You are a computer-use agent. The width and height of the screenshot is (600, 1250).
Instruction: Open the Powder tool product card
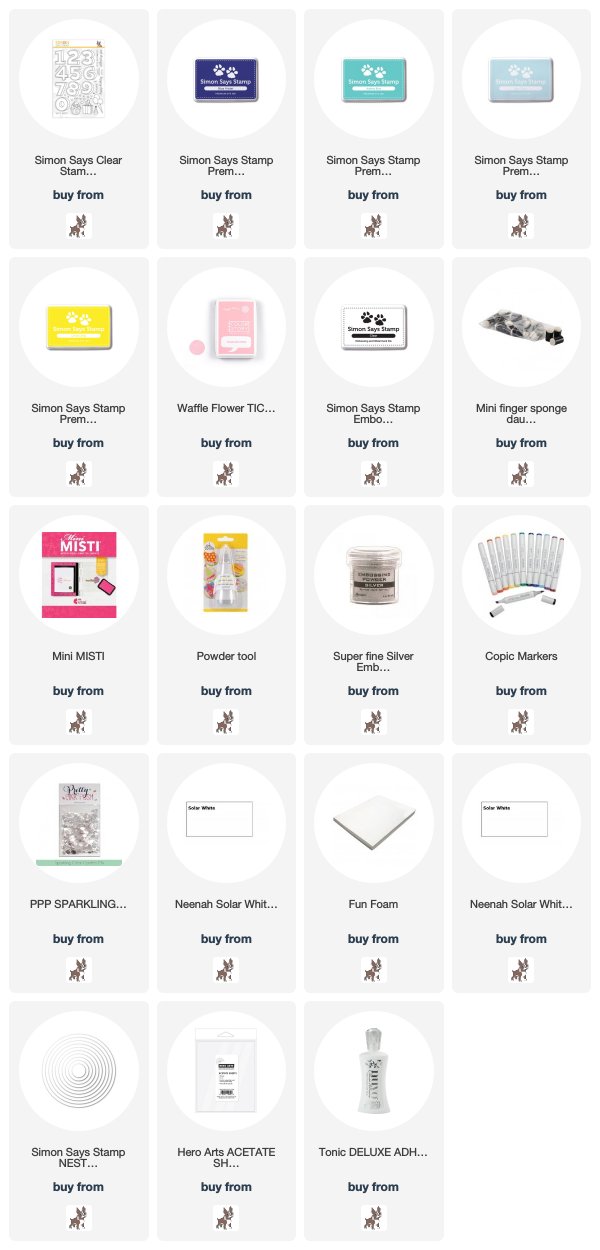226,580
